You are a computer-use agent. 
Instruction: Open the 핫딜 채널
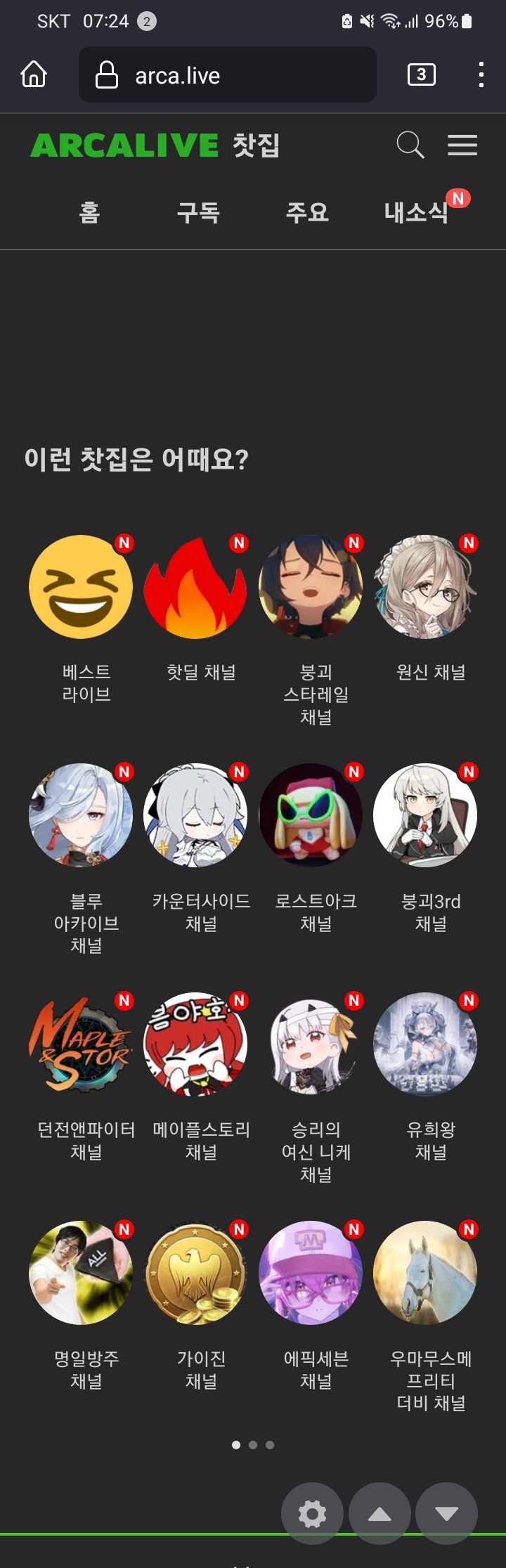[195, 587]
